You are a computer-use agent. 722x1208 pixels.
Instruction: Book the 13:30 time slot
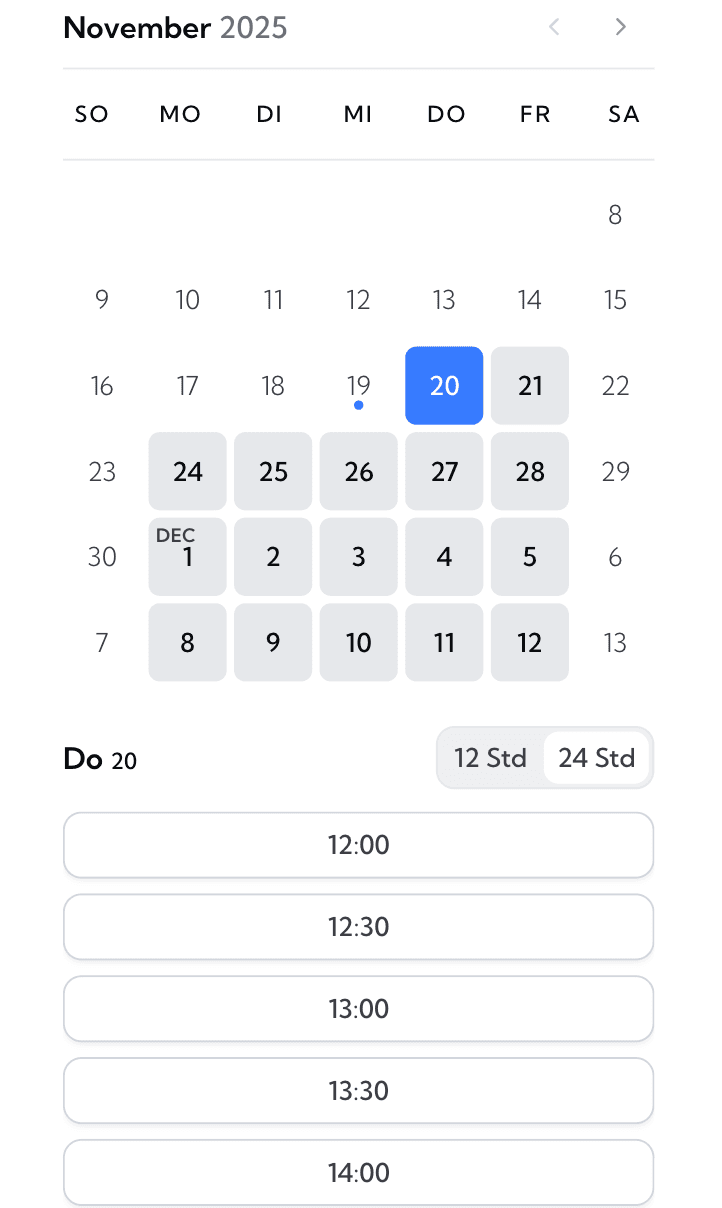tap(358, 1091)
